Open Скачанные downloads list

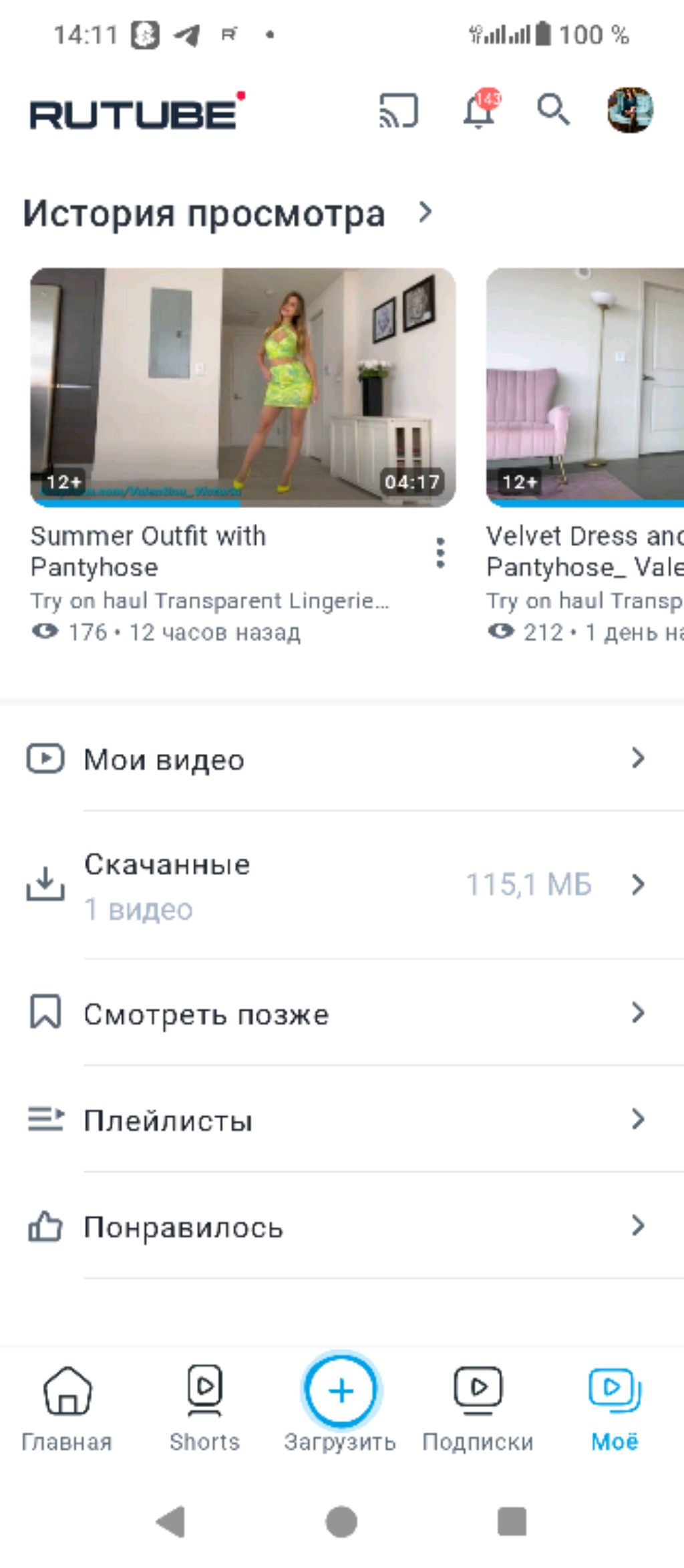click(342, 885)
